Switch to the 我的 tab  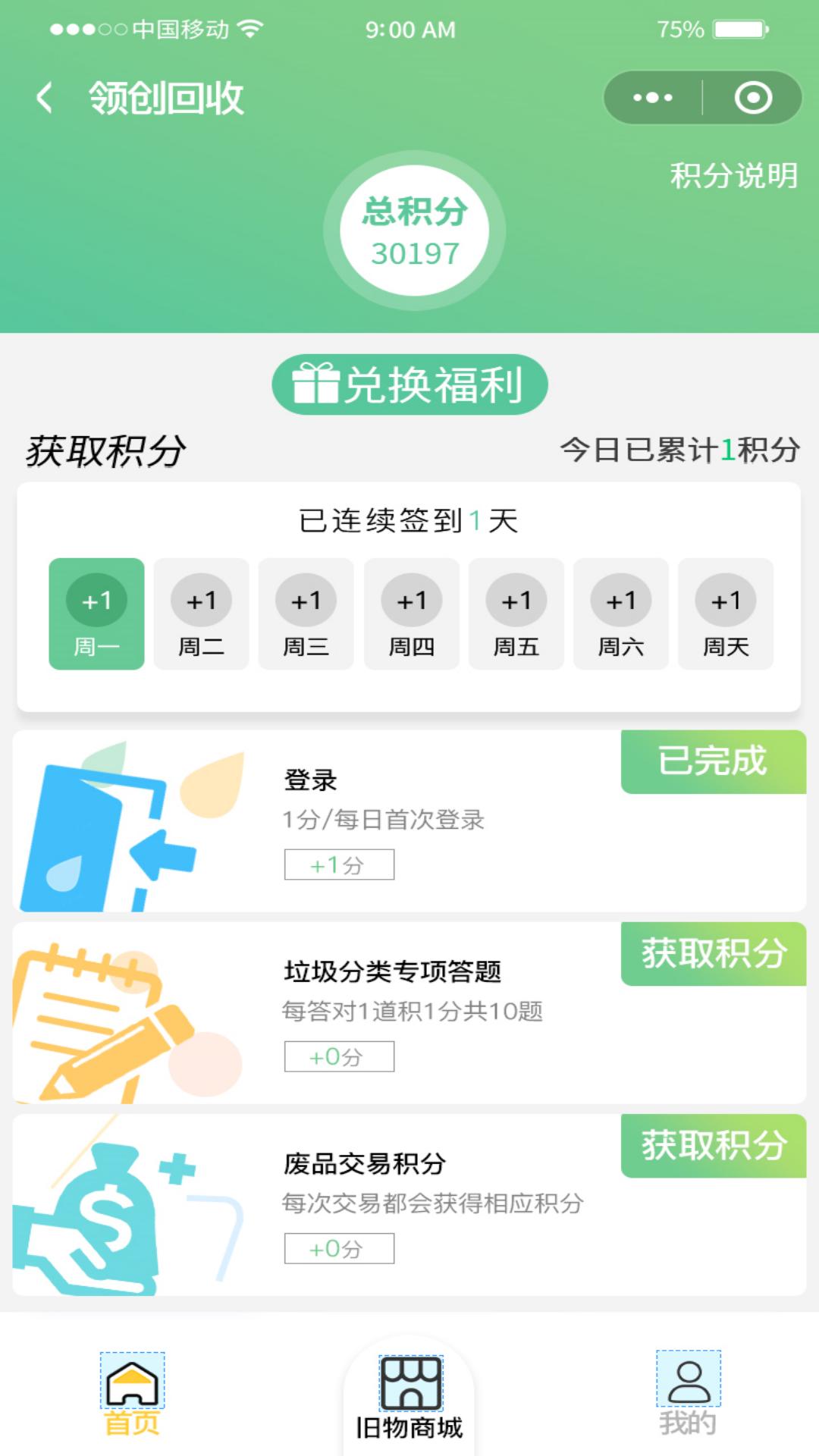(688, 1395)
